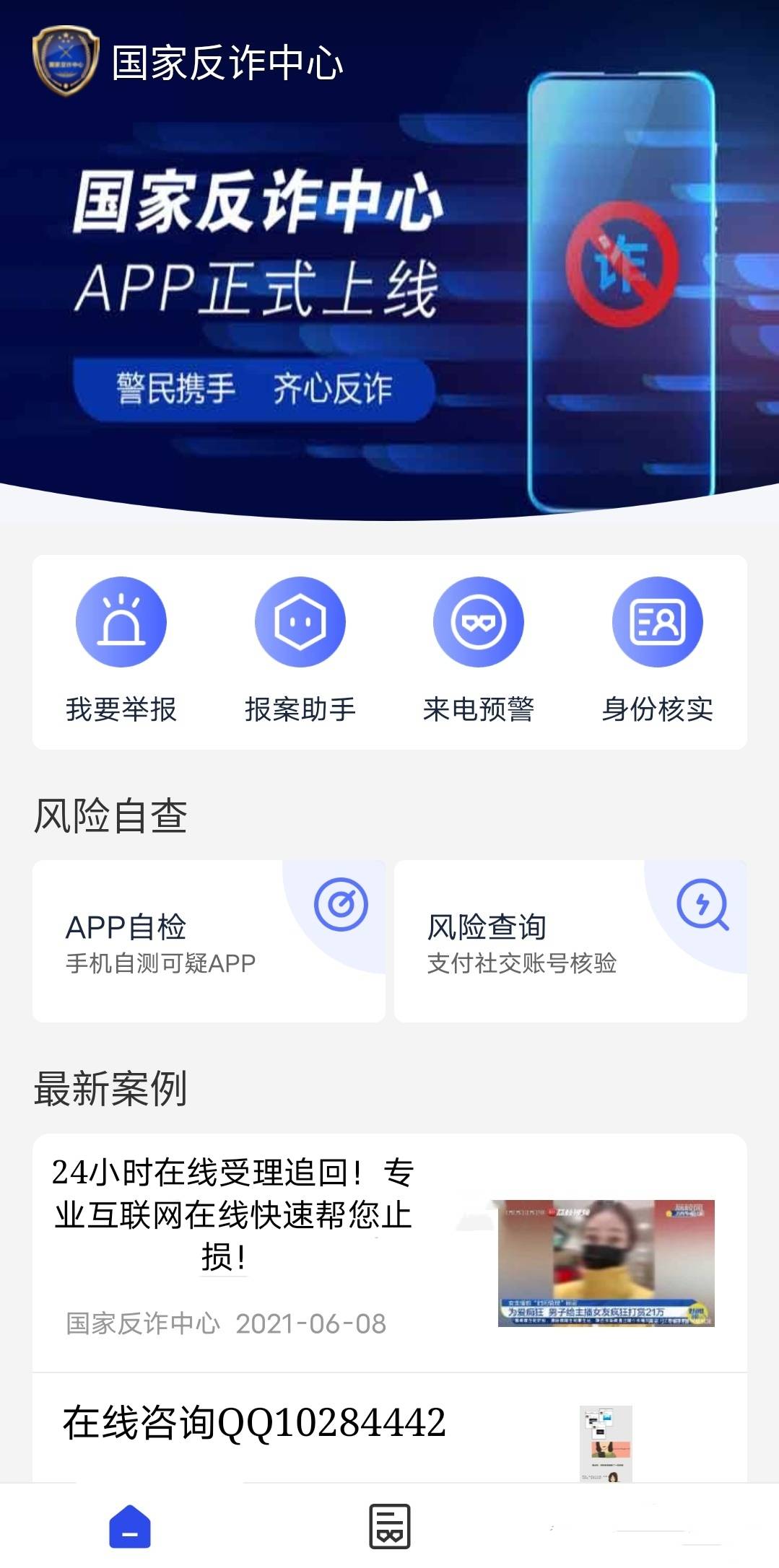Open the 风险查询 card
The height and width of the screenshot is (1568, 779).
(x=570, y=941)
